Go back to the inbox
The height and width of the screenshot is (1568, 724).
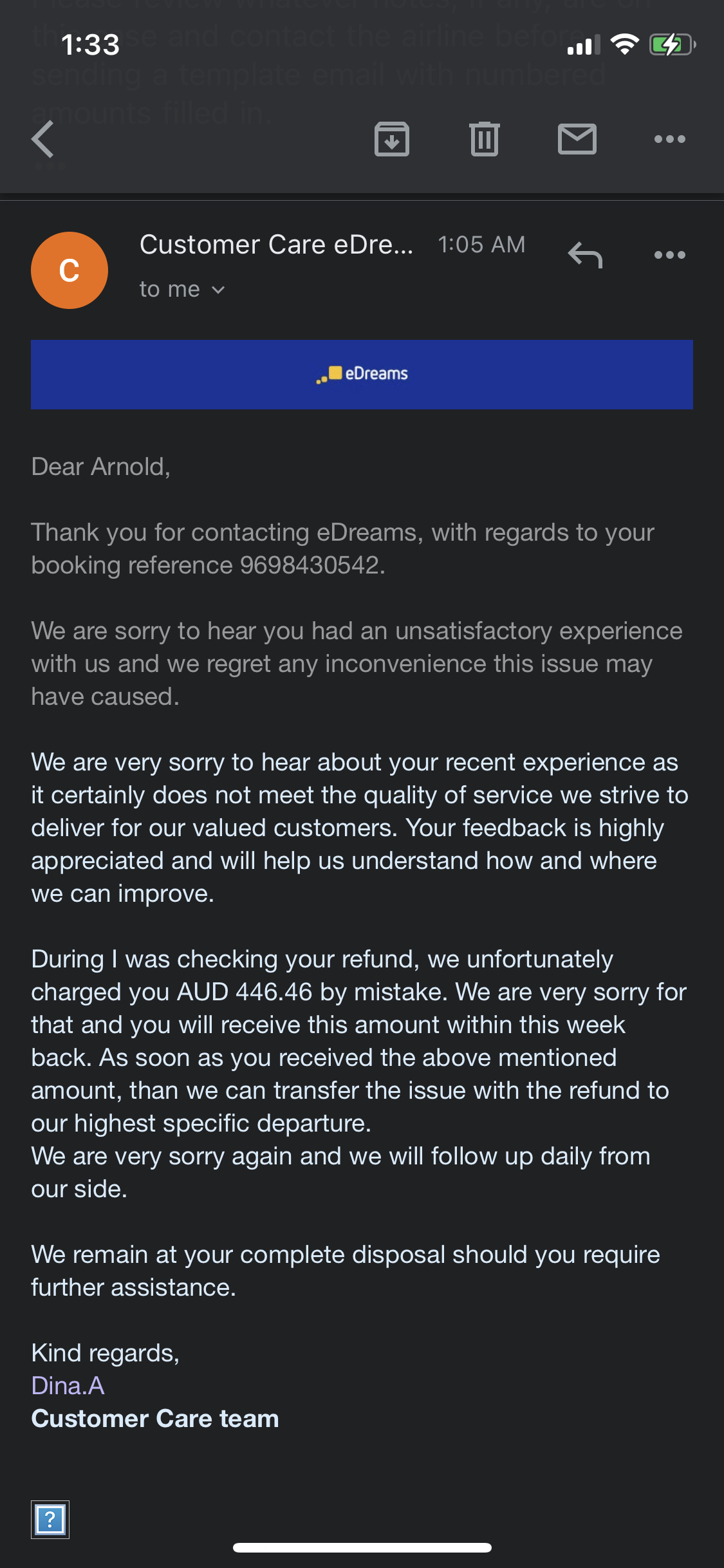coord(42,139)
